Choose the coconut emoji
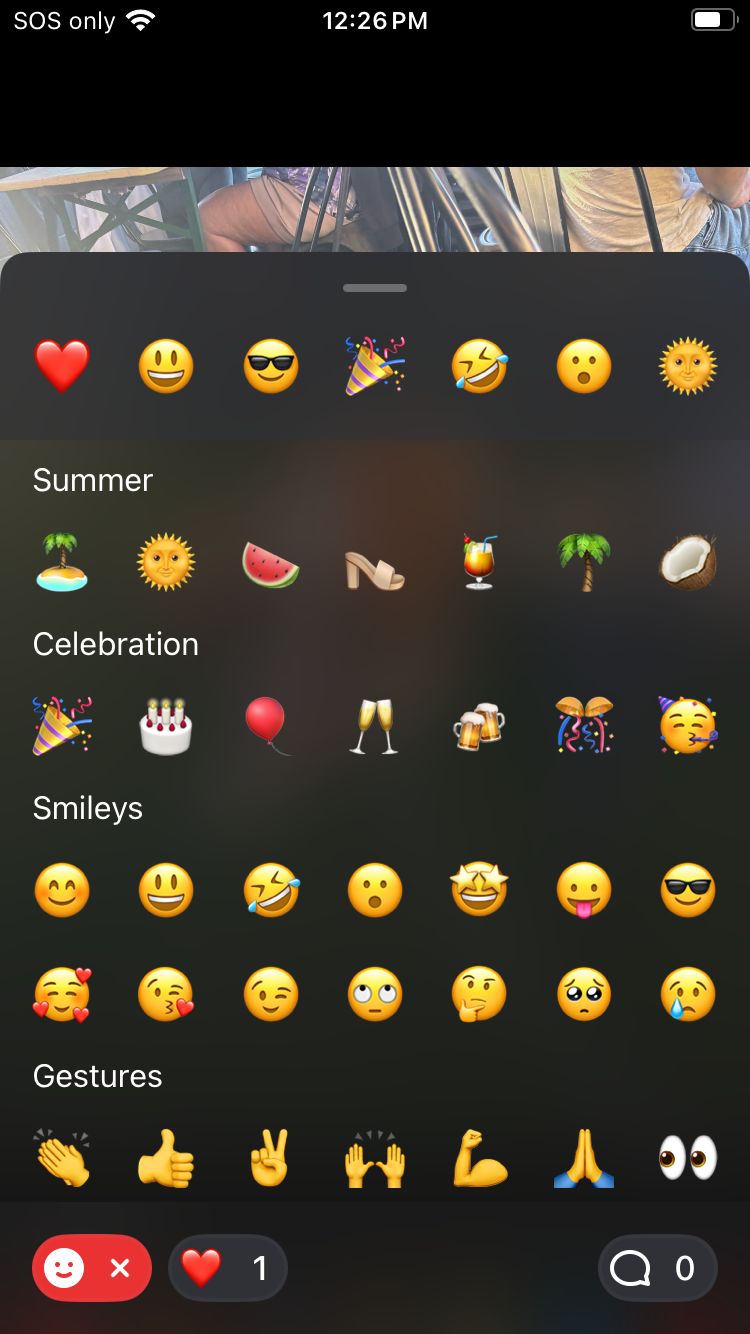Screen dimensions: 750x1334 pos(688,562)
